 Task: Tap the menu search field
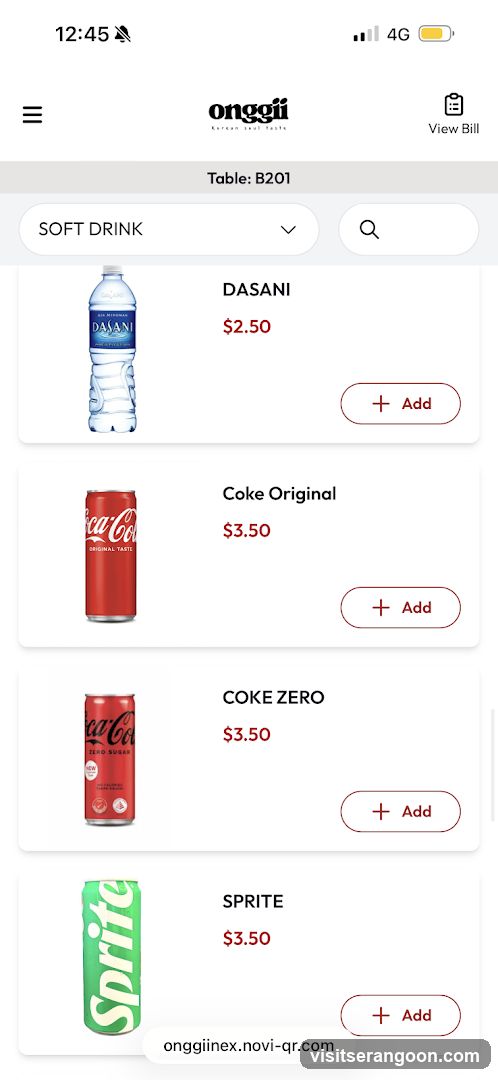coord(408,229)
